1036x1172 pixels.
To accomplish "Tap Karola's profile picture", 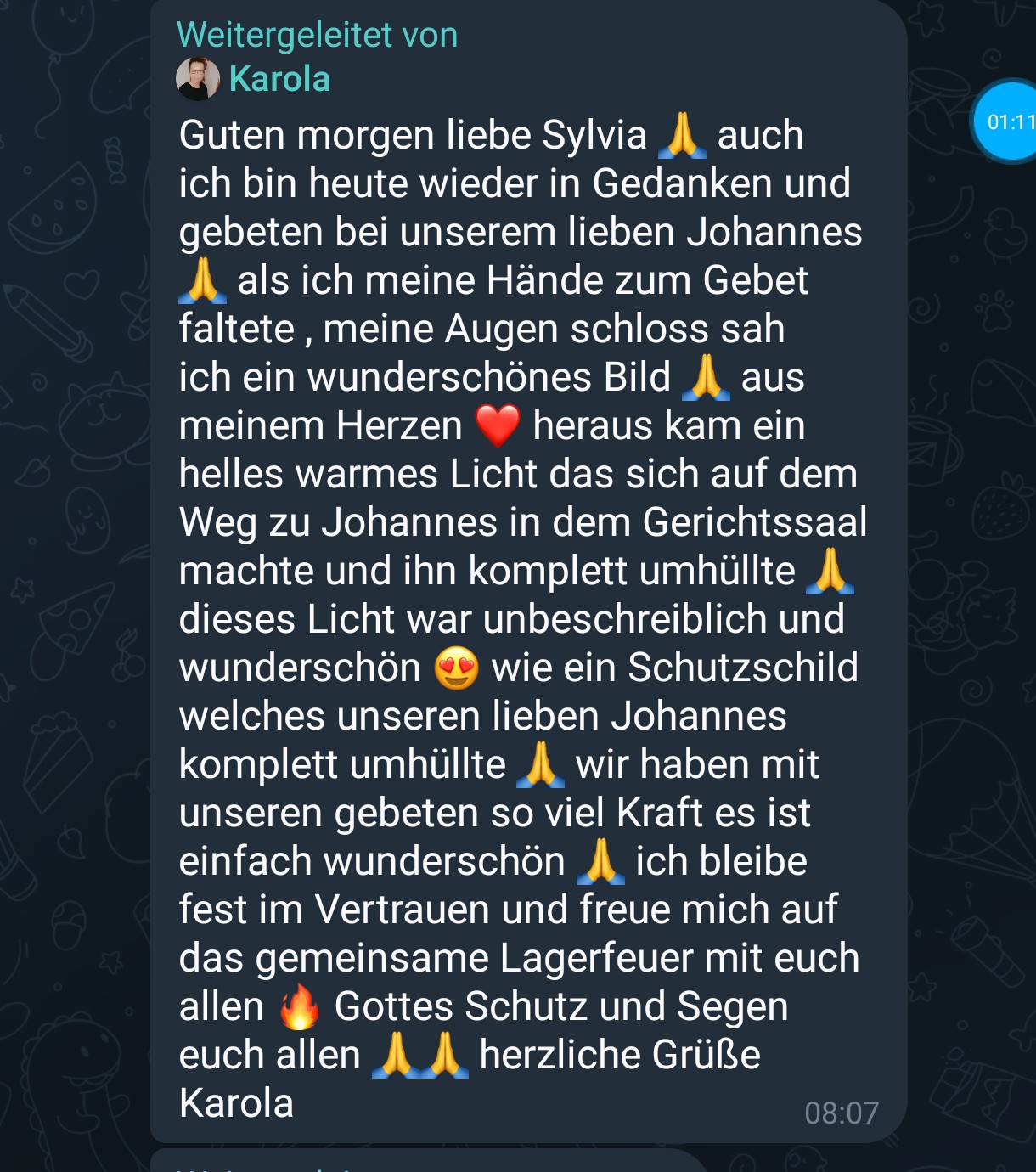I will tap(198, 79).
